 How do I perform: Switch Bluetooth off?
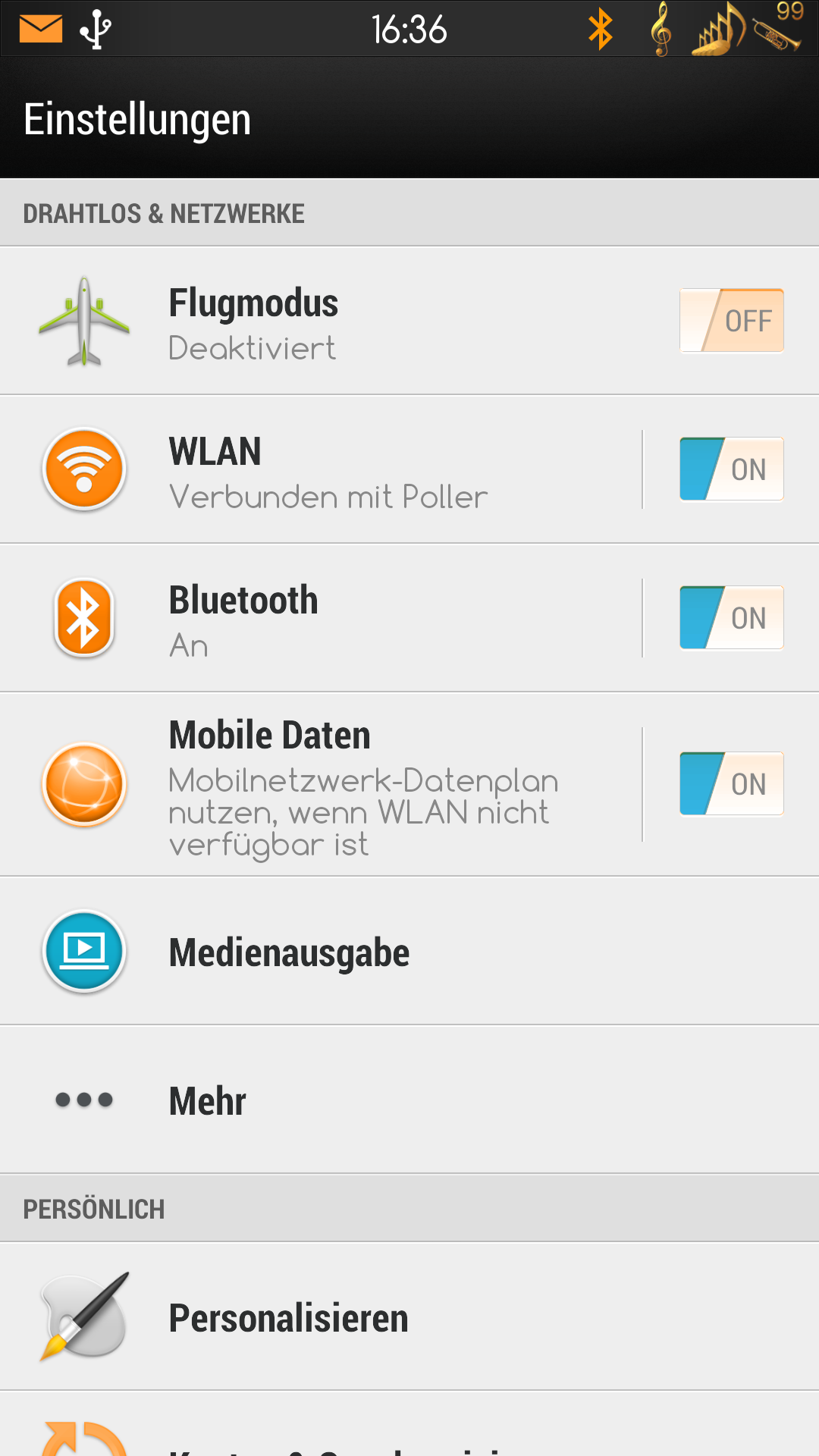(x=732, y=617)
